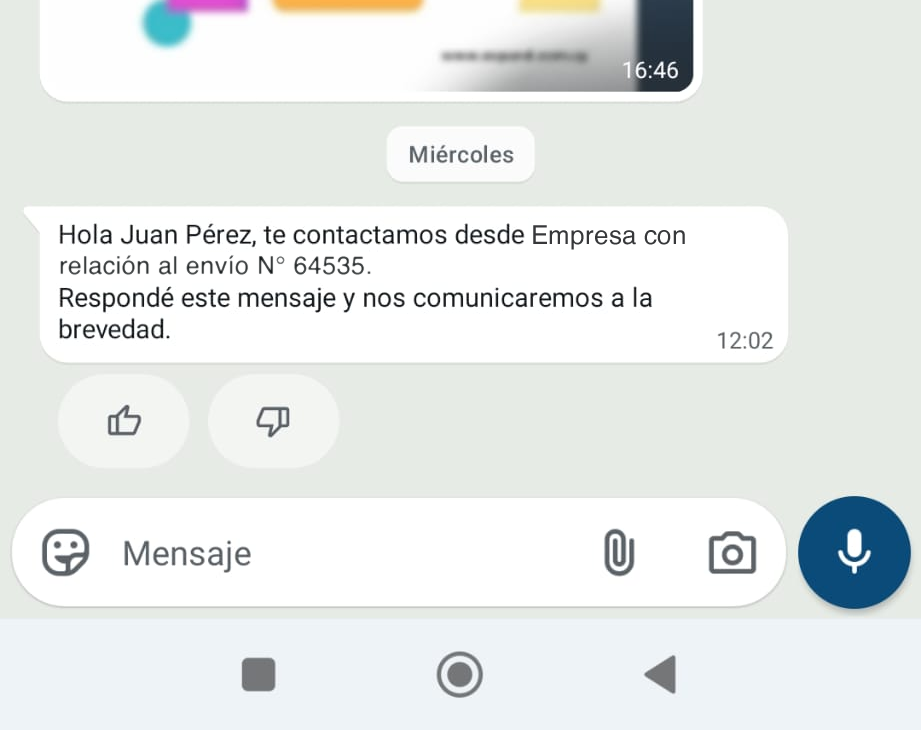Open the sticker and emoji picker
This screenshot has width=921, height=730.
click(66, 552)
